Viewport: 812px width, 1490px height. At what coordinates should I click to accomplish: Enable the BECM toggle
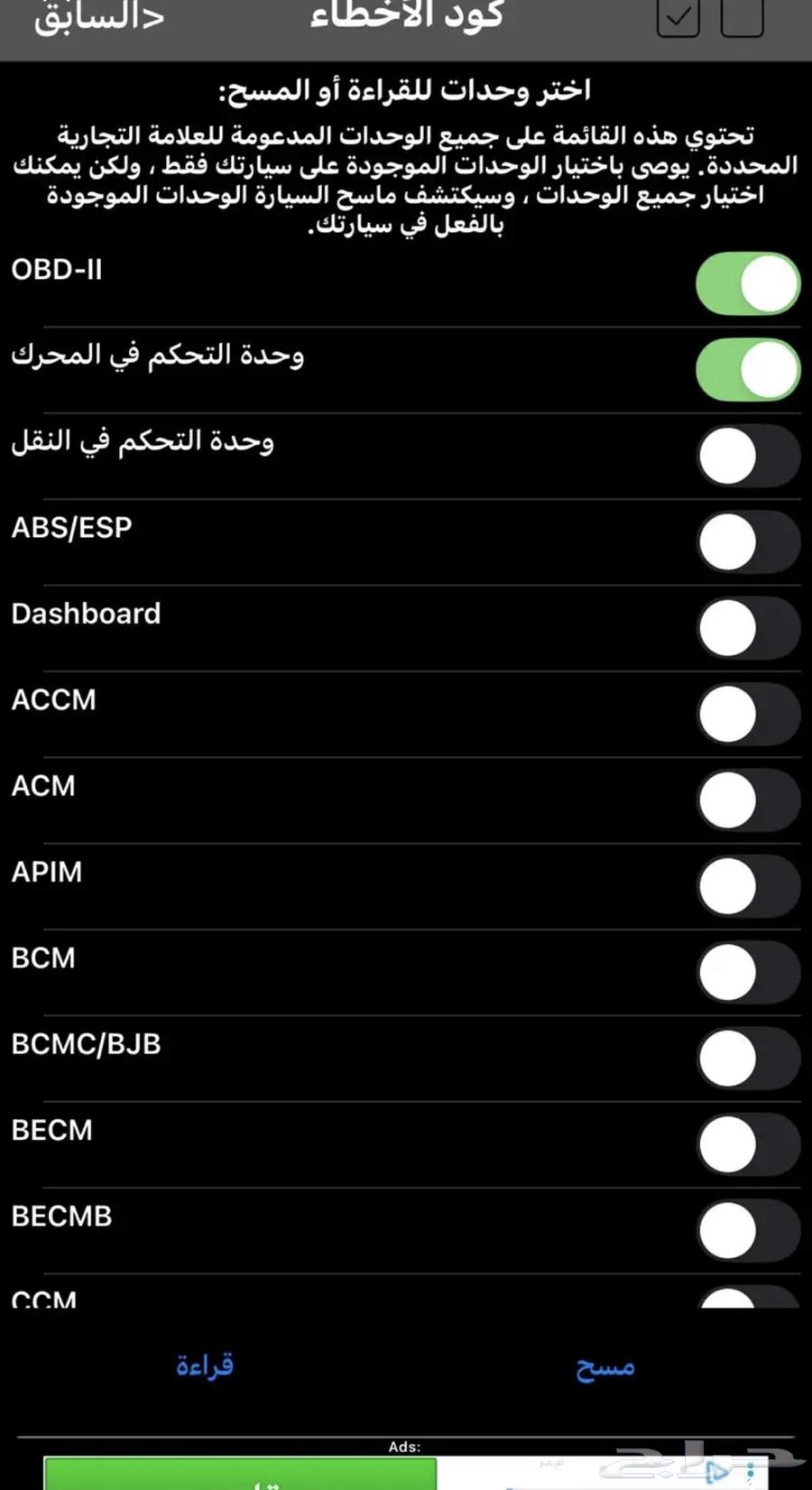(x=748, y=1144)
